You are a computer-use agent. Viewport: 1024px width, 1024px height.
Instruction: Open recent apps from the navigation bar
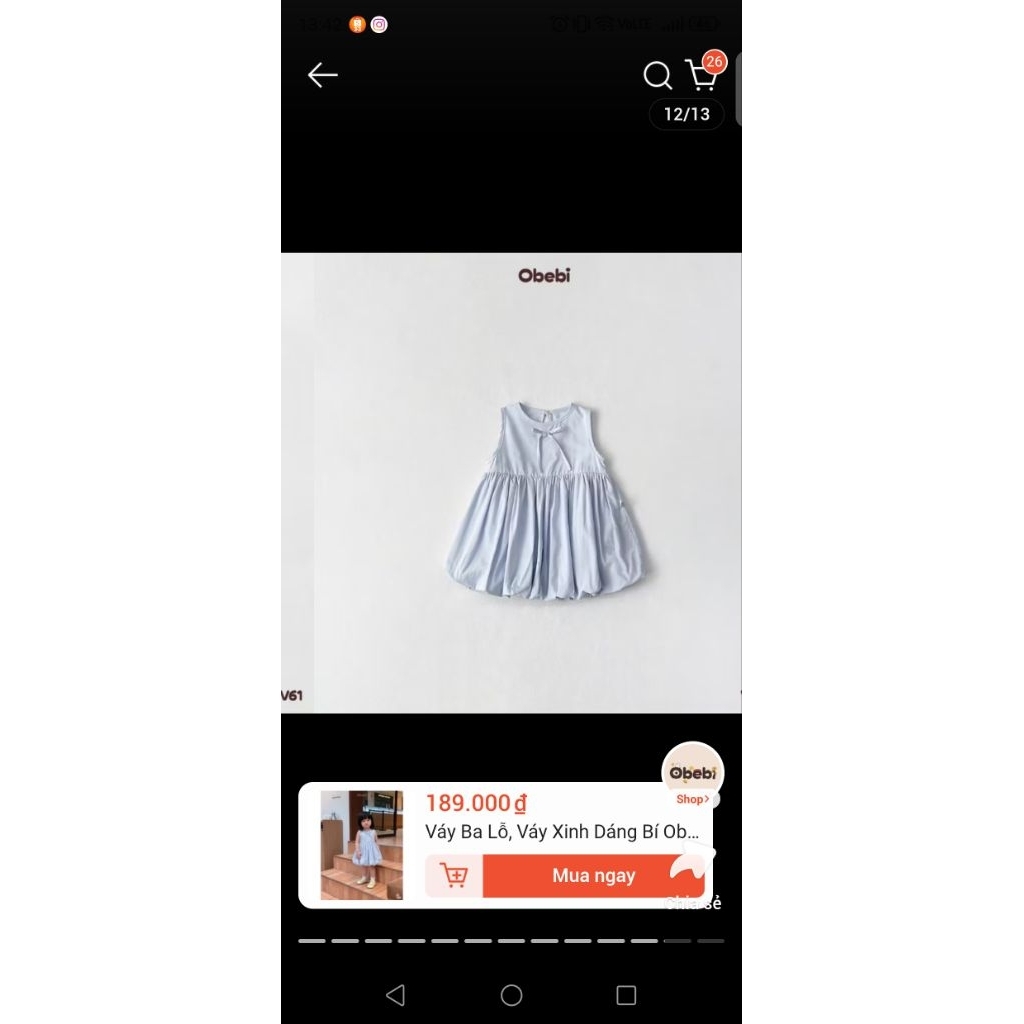coord(626,995)
